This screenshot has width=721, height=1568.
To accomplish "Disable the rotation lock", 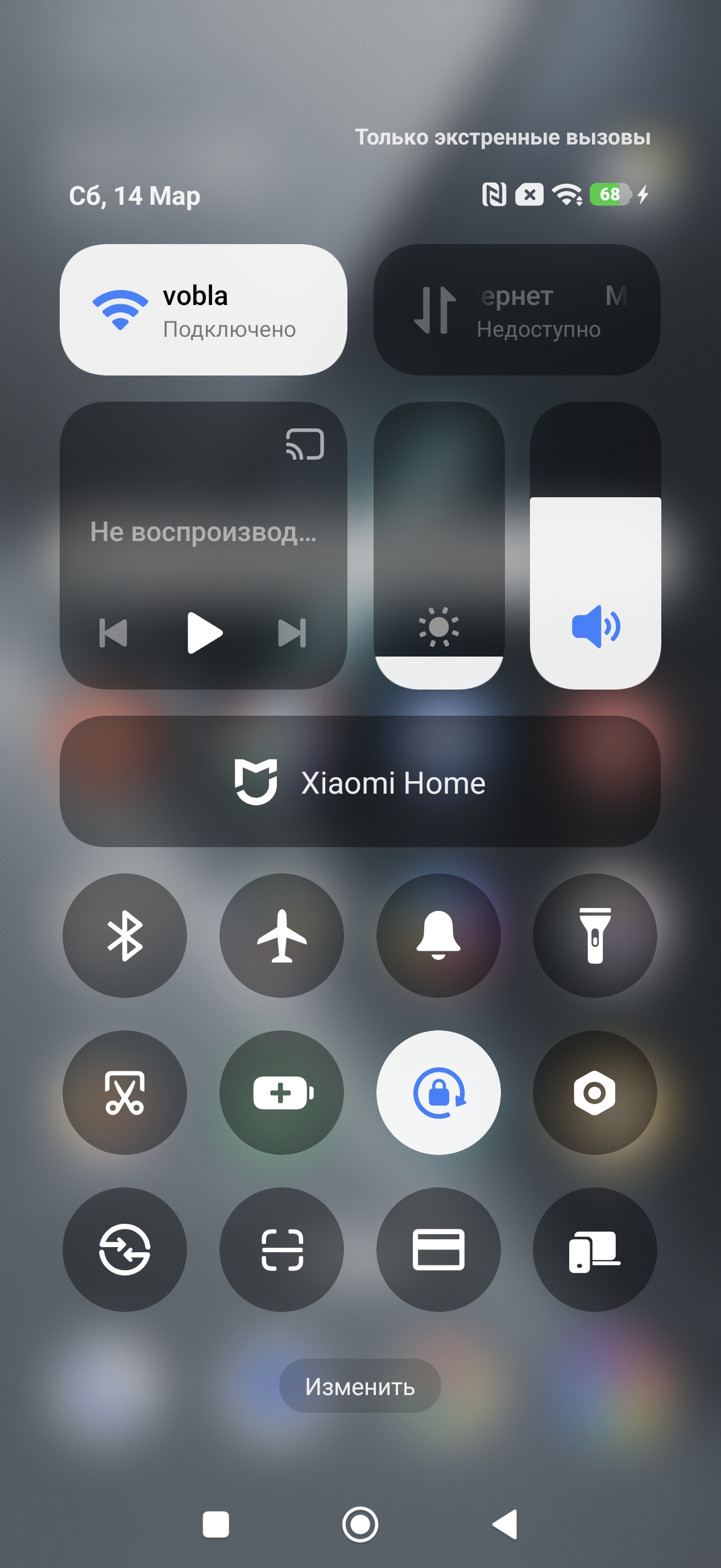I will click(438, 1092).
